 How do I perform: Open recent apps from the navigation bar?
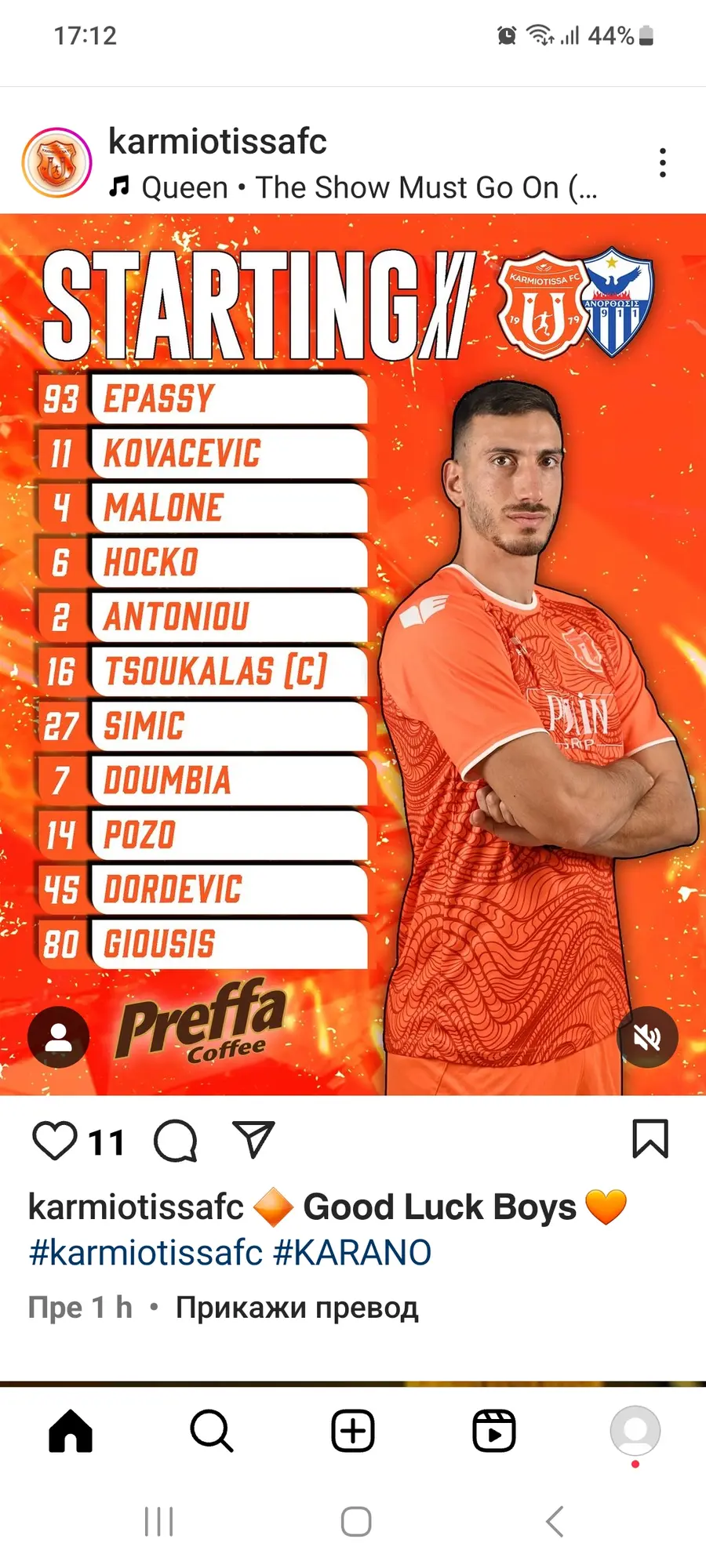158,1522
